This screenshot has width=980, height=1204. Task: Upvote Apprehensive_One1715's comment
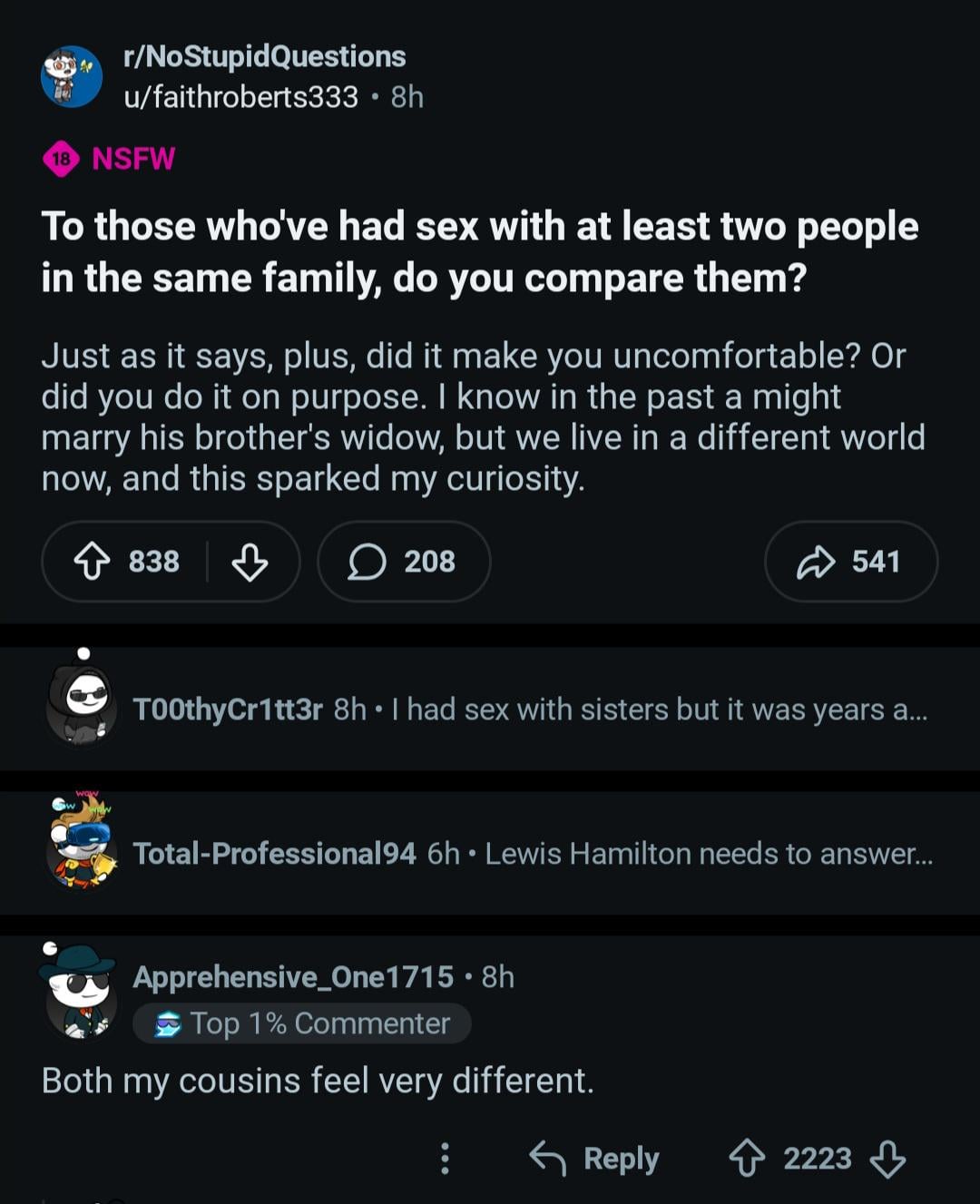click(747, 1159)
